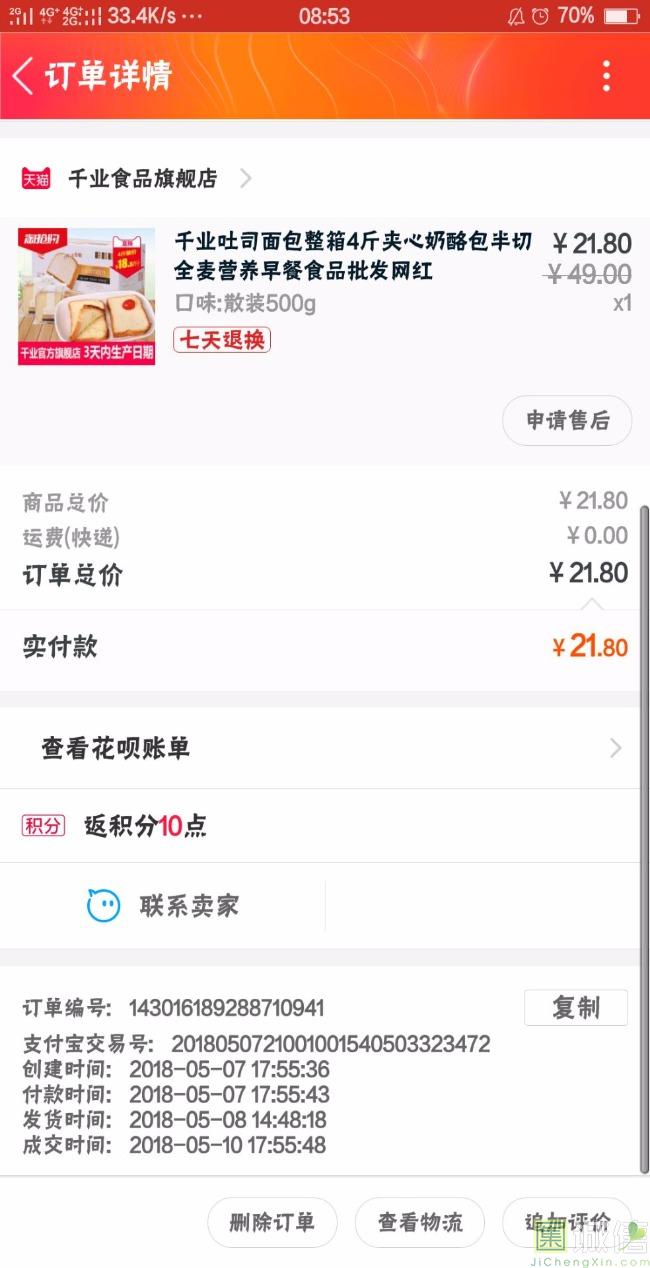Tap 追加评价 button

pyautogui.click(x=566, y=1222)
